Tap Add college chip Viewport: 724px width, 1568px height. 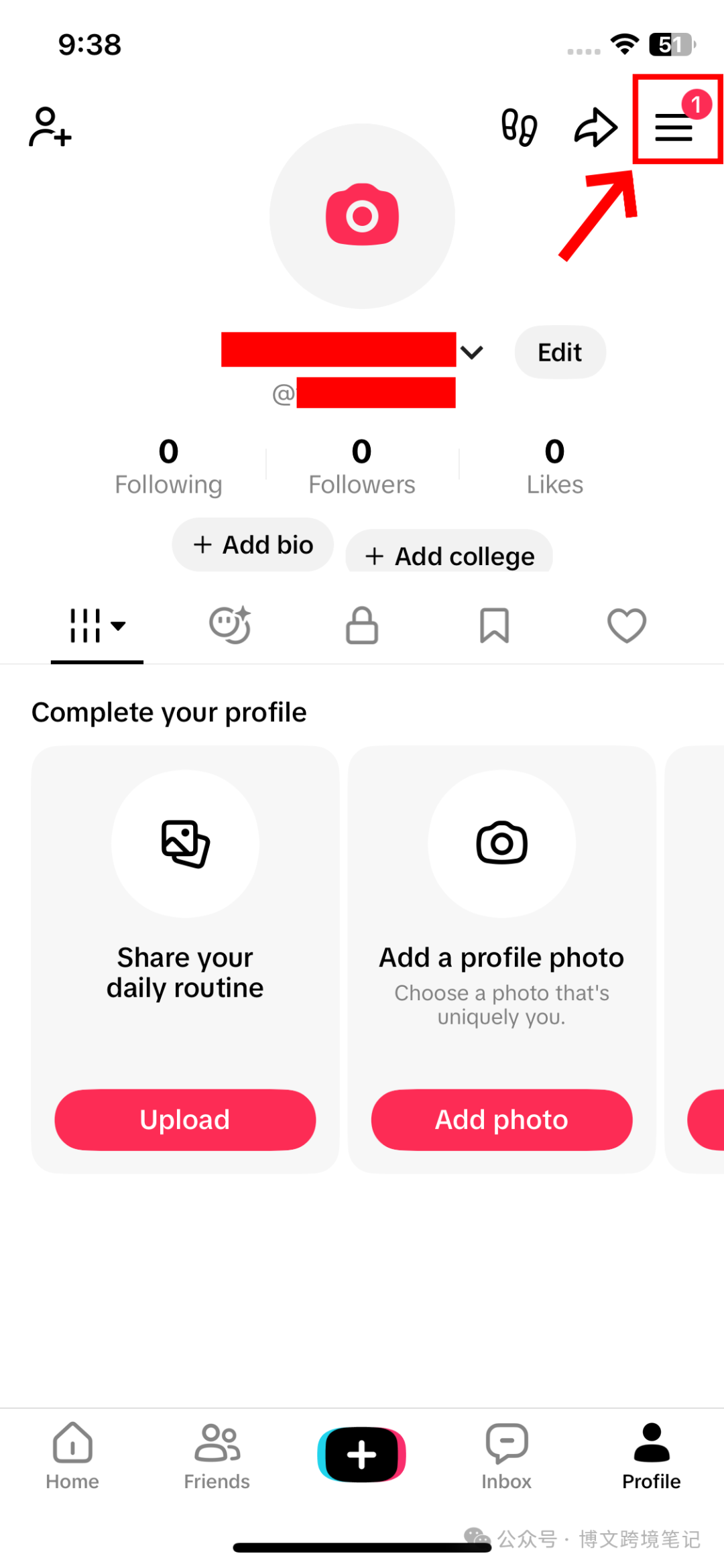pos(449,552)
